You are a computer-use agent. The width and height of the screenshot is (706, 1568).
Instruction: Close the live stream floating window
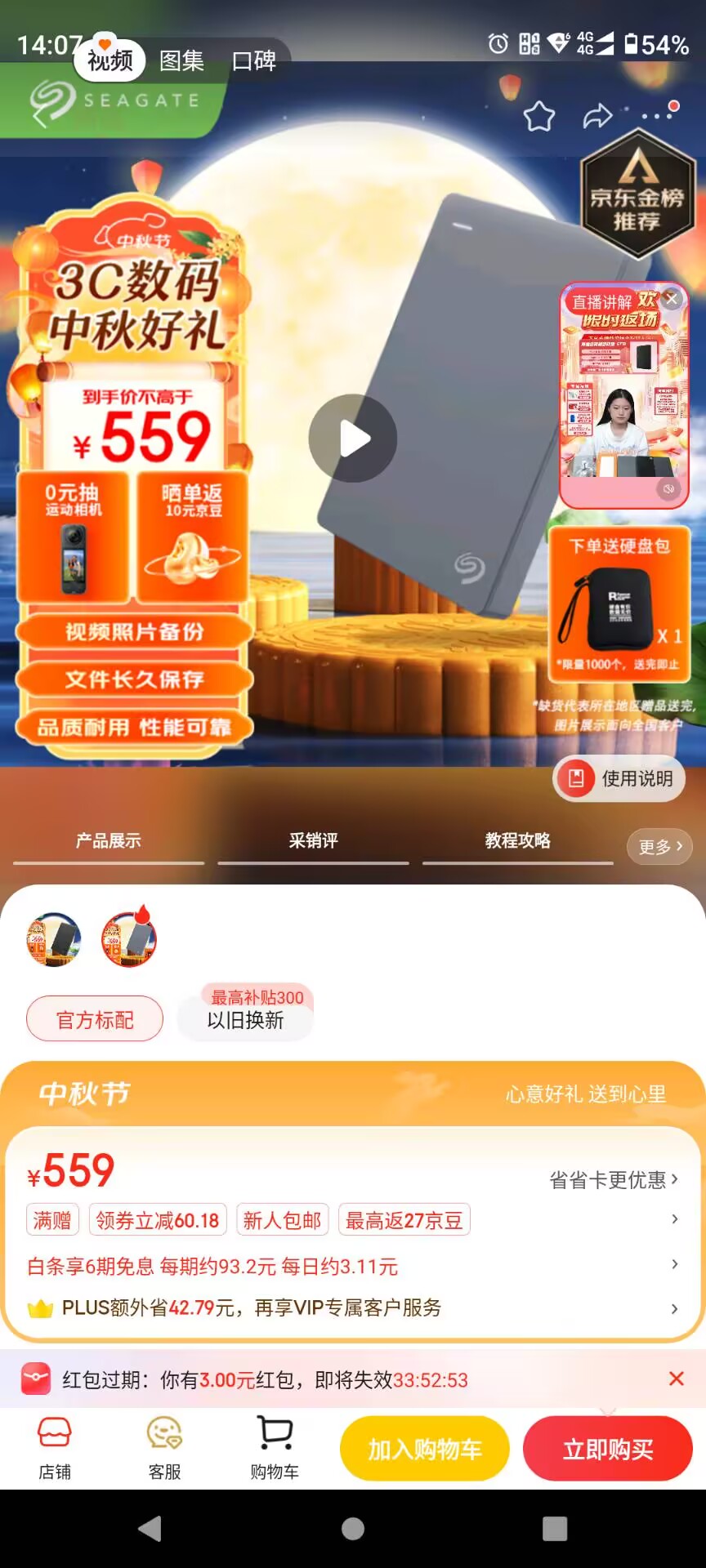click(x=672, y=299)
